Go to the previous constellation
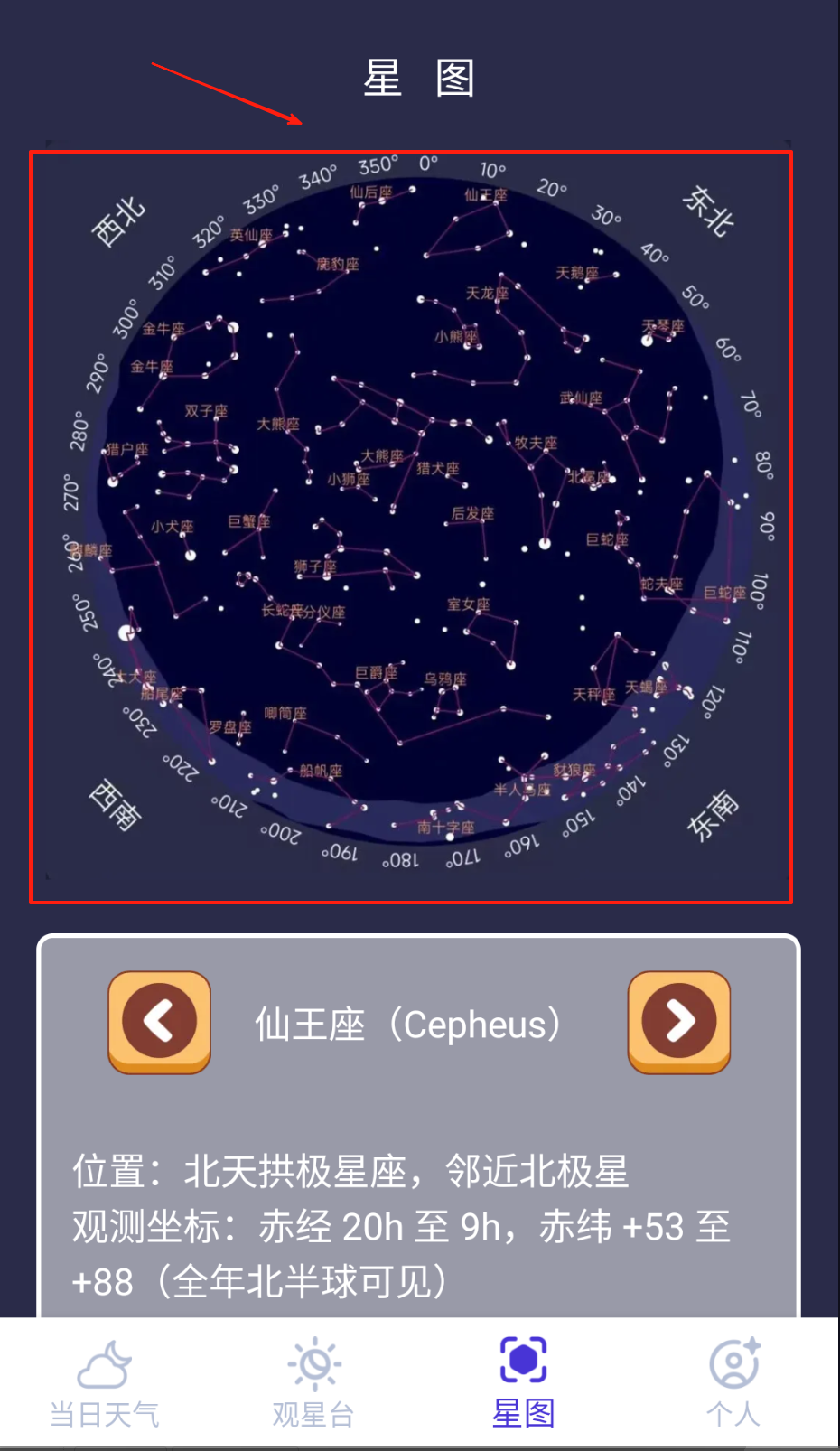 pyautogui.click(x=160, y=1022)
